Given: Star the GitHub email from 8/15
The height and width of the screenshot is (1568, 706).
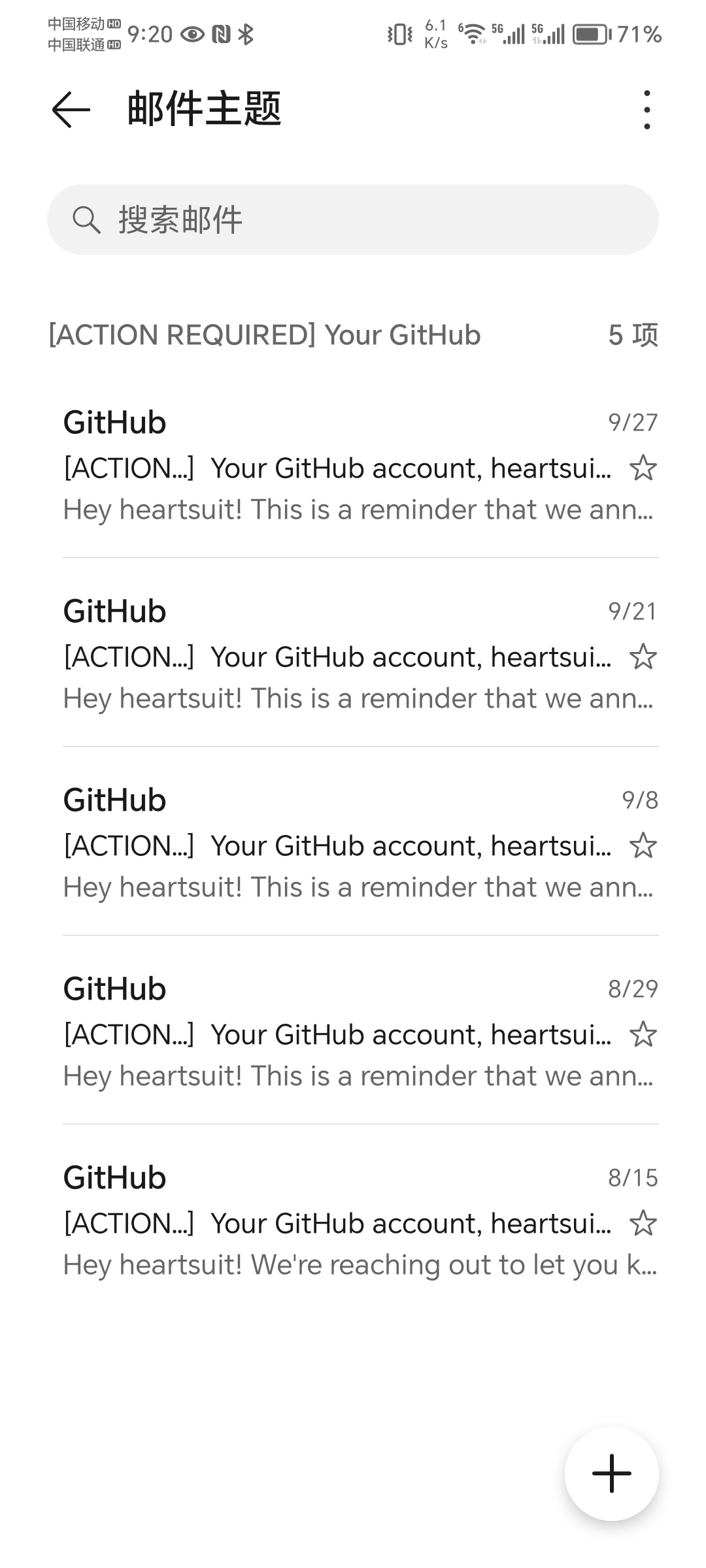Looking at the screenshot, I should (x=643, y=1223).
